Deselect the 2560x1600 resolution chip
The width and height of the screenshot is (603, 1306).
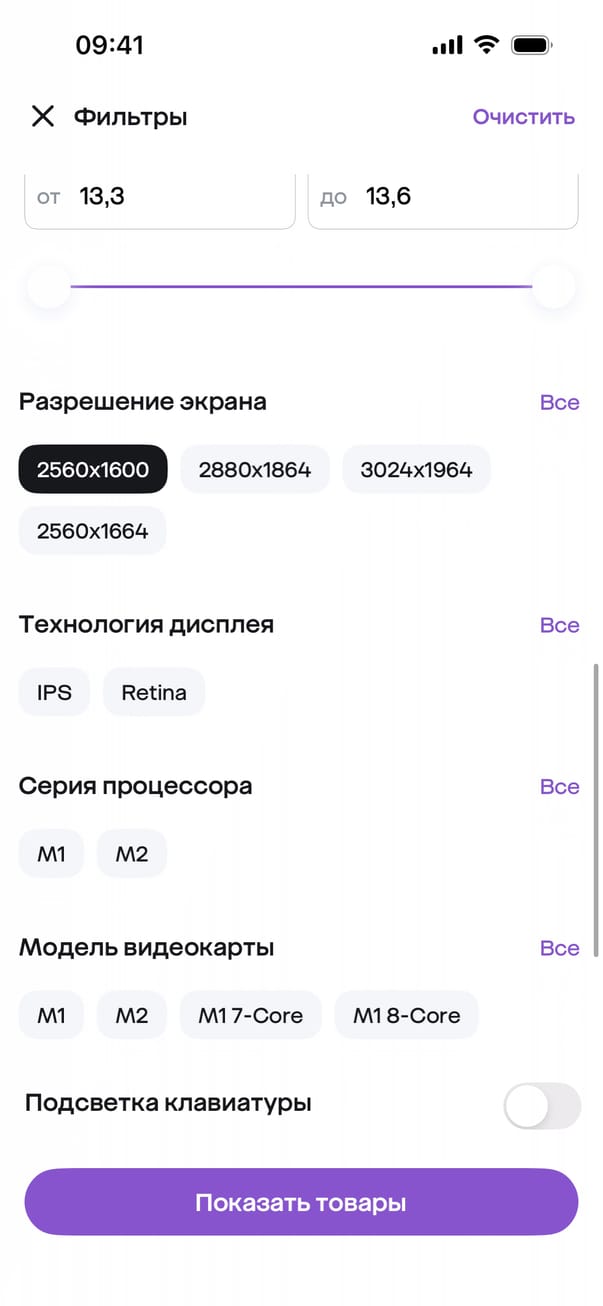coord(92,469)
